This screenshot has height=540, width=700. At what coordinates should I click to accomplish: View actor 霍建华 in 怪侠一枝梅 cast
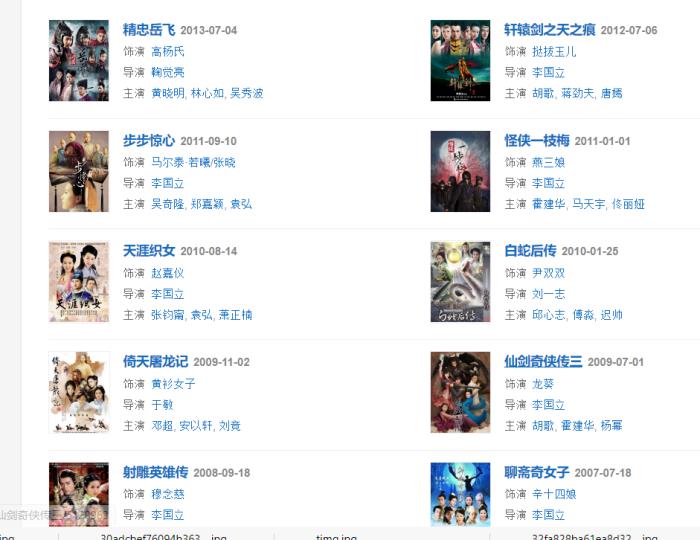(x=548, y=204)
